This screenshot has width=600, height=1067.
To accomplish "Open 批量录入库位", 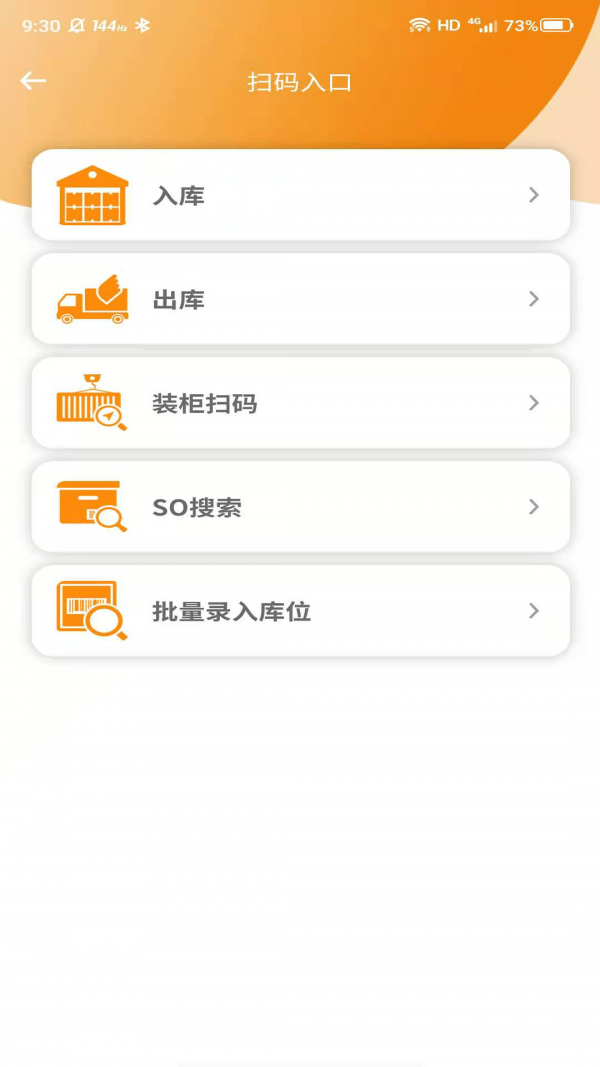I will point(300,611).
